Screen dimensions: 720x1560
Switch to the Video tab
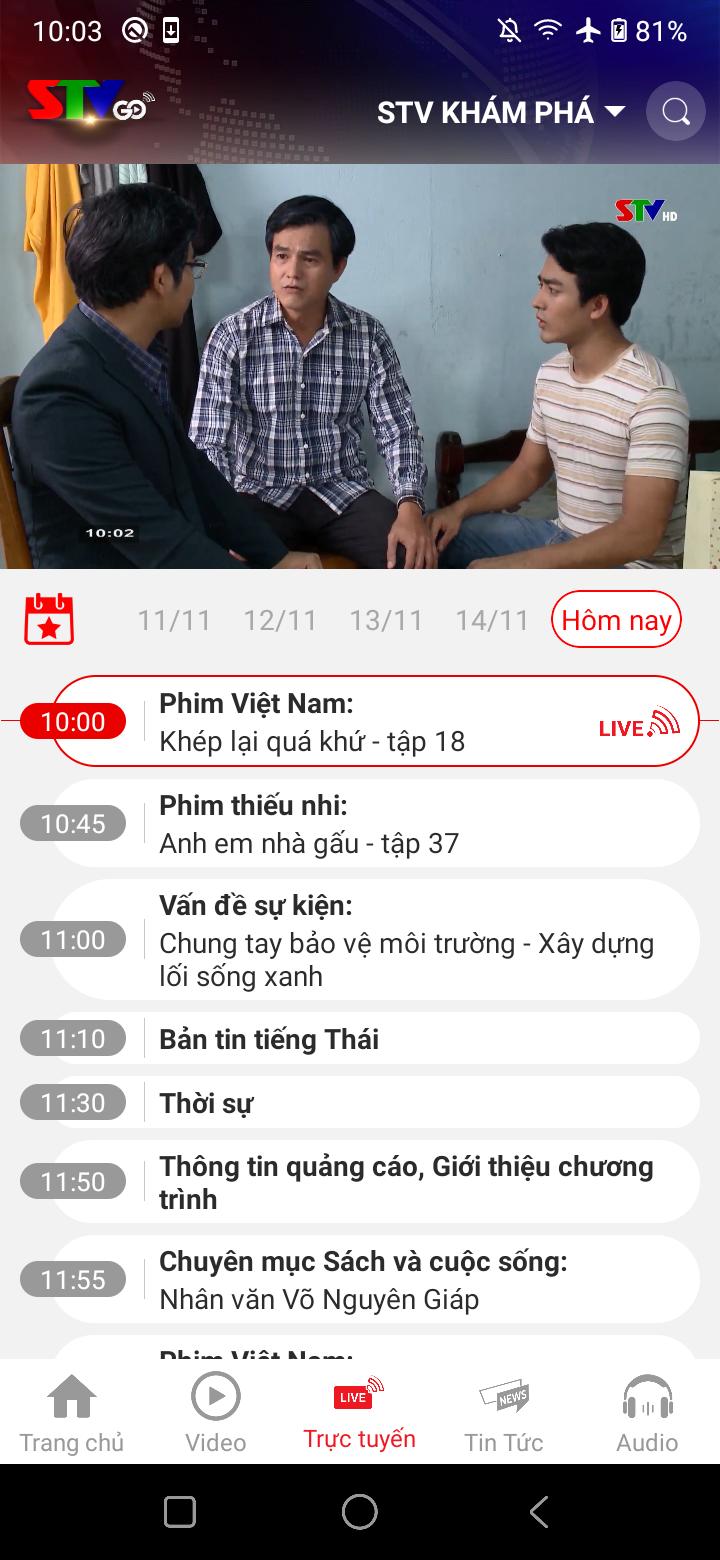(x=216, y=1413)
